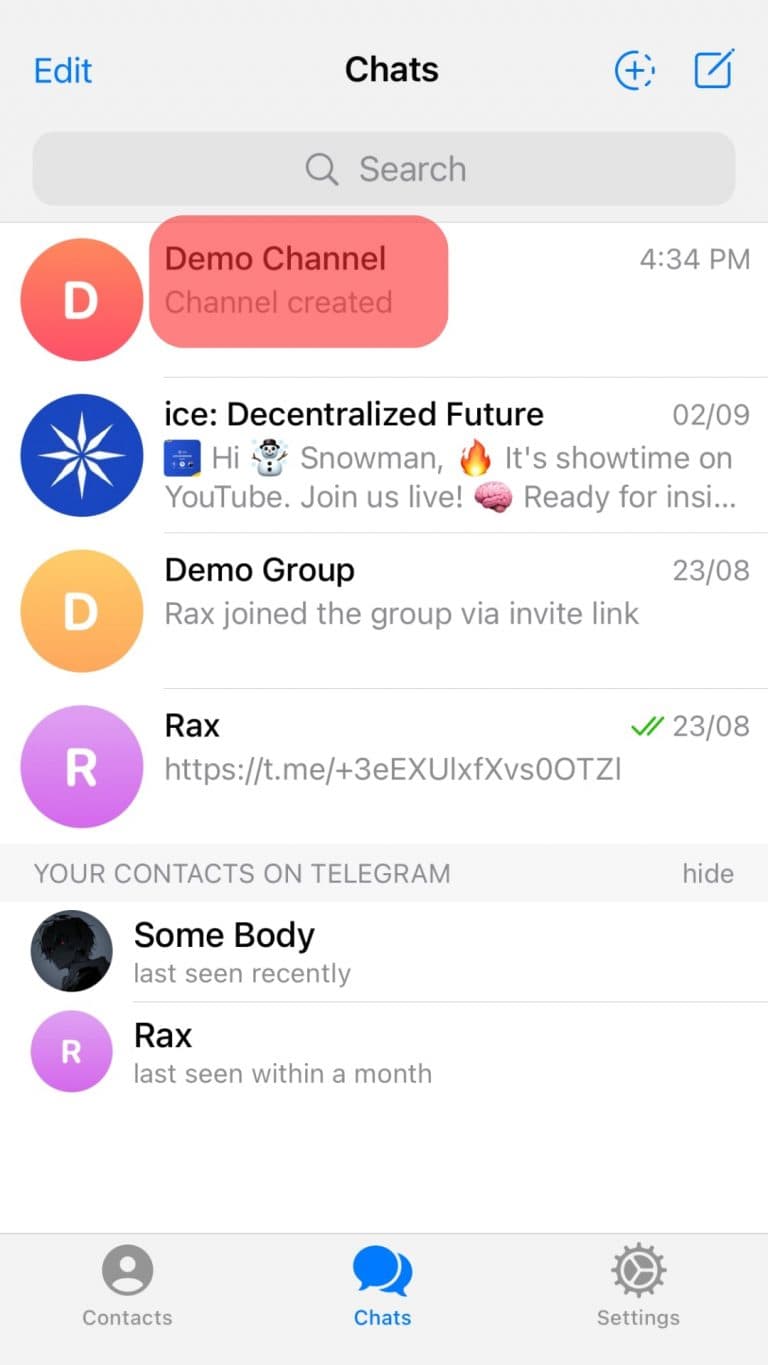Screen dimensions: 768x1365
Task: Tap the Demo Channel avatar
Action: click(x=81, y=297)
